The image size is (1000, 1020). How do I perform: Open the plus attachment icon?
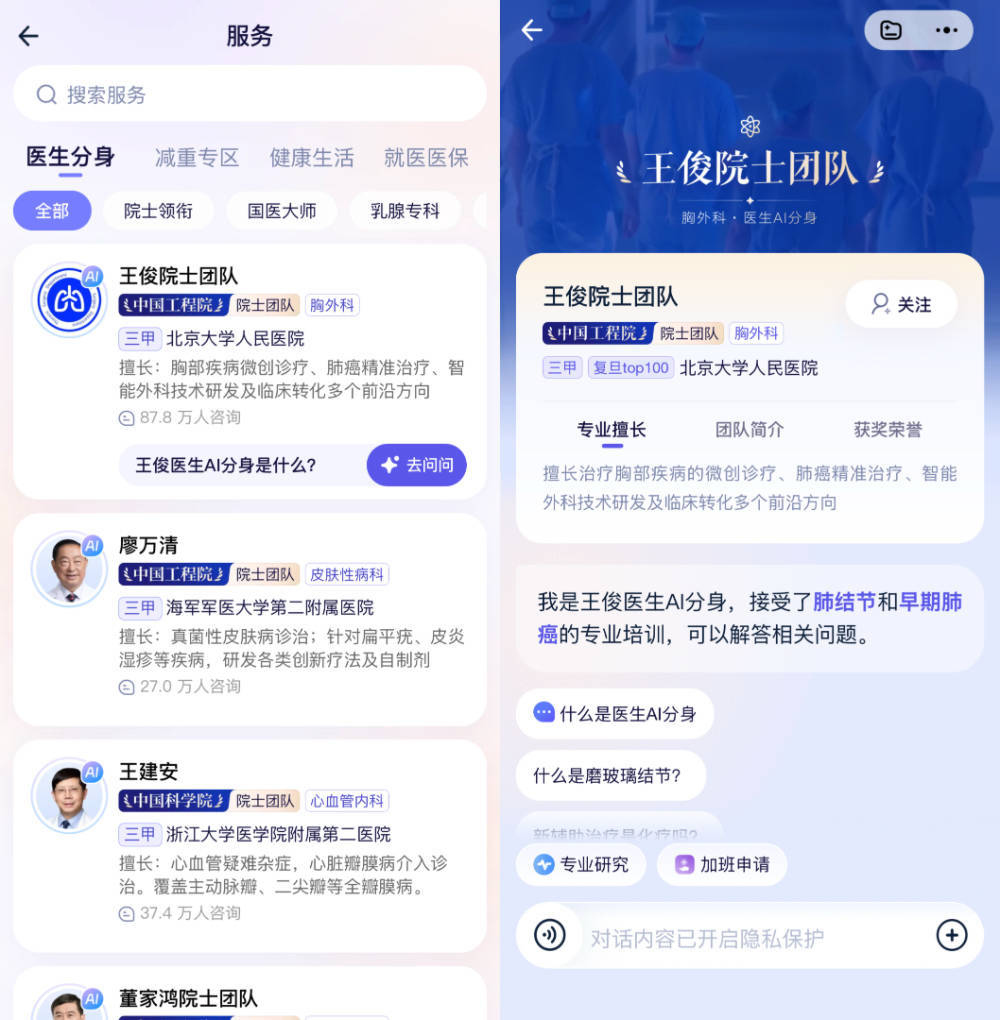[x=951, y=936]
